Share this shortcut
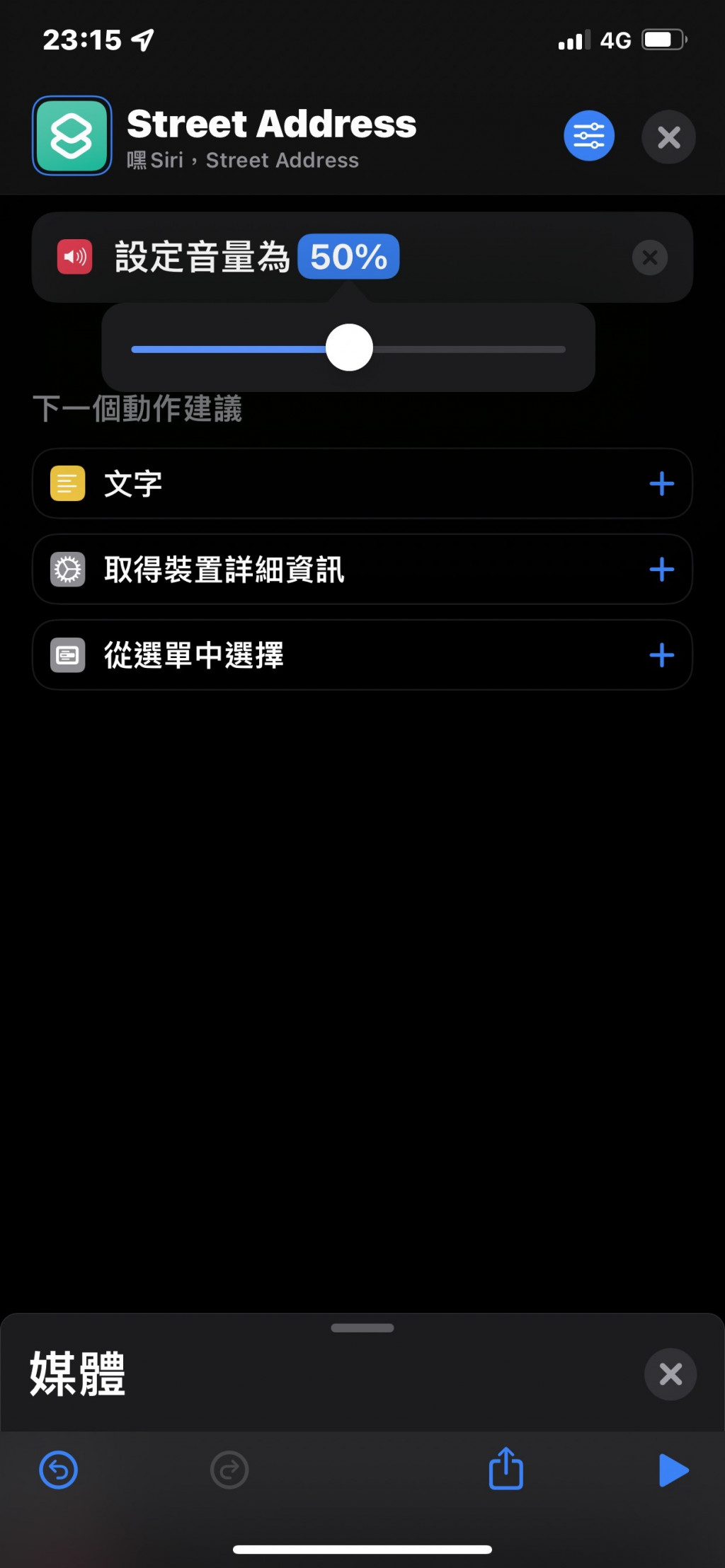Image resolution: width=725 pixels, height=1568 pixels. tap(506, 1469)
